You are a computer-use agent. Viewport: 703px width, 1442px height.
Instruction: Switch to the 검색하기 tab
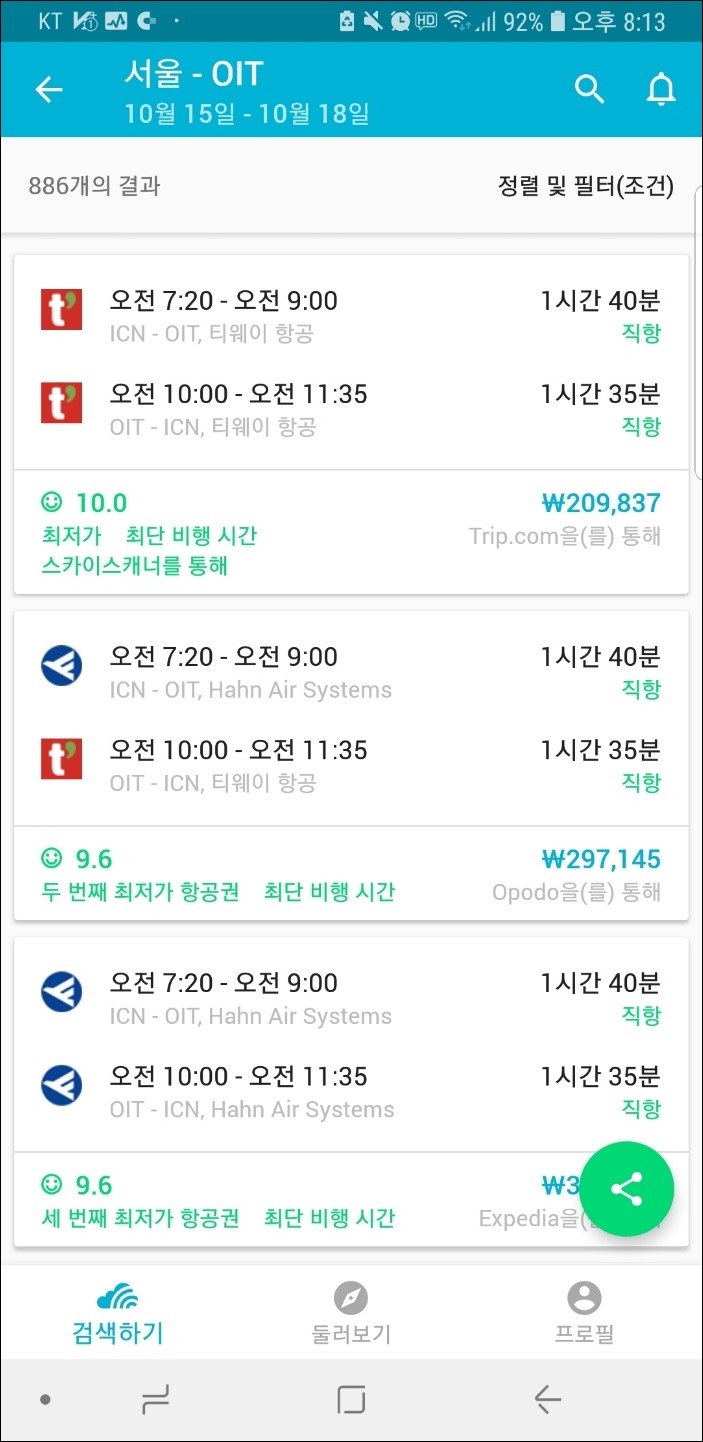click(117, 1314)
